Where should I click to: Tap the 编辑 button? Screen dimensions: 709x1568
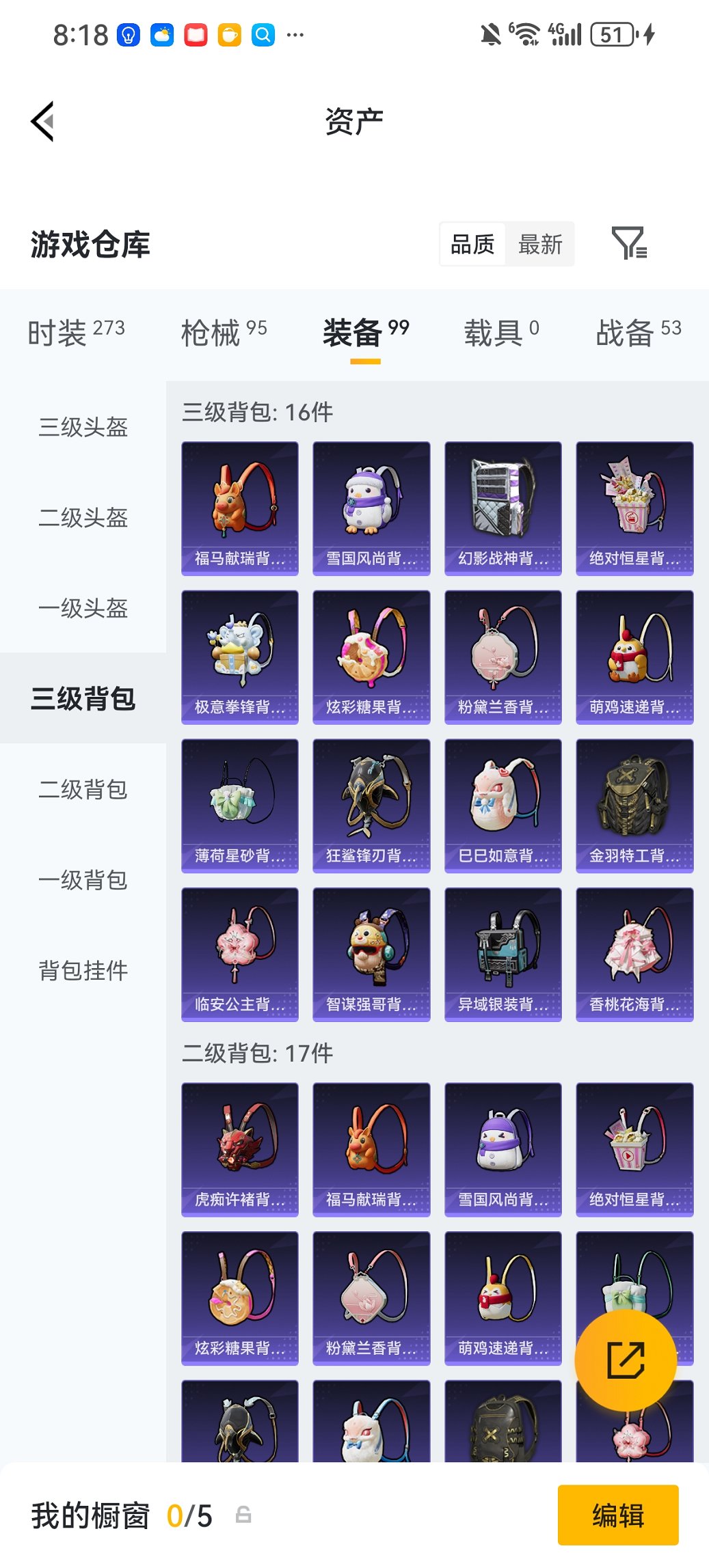tap(618, 1514)
